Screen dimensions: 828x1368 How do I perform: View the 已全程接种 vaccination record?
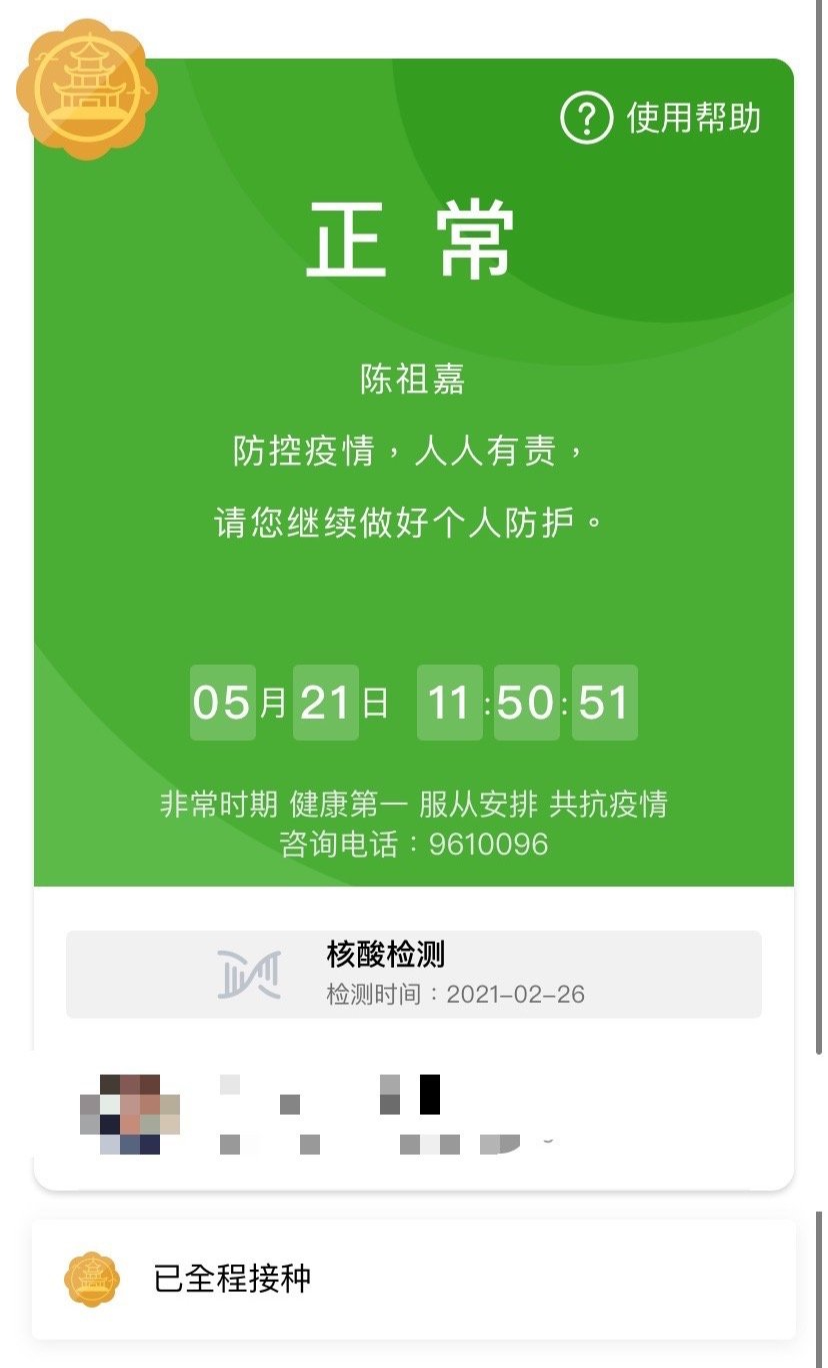coord(413,1279)
